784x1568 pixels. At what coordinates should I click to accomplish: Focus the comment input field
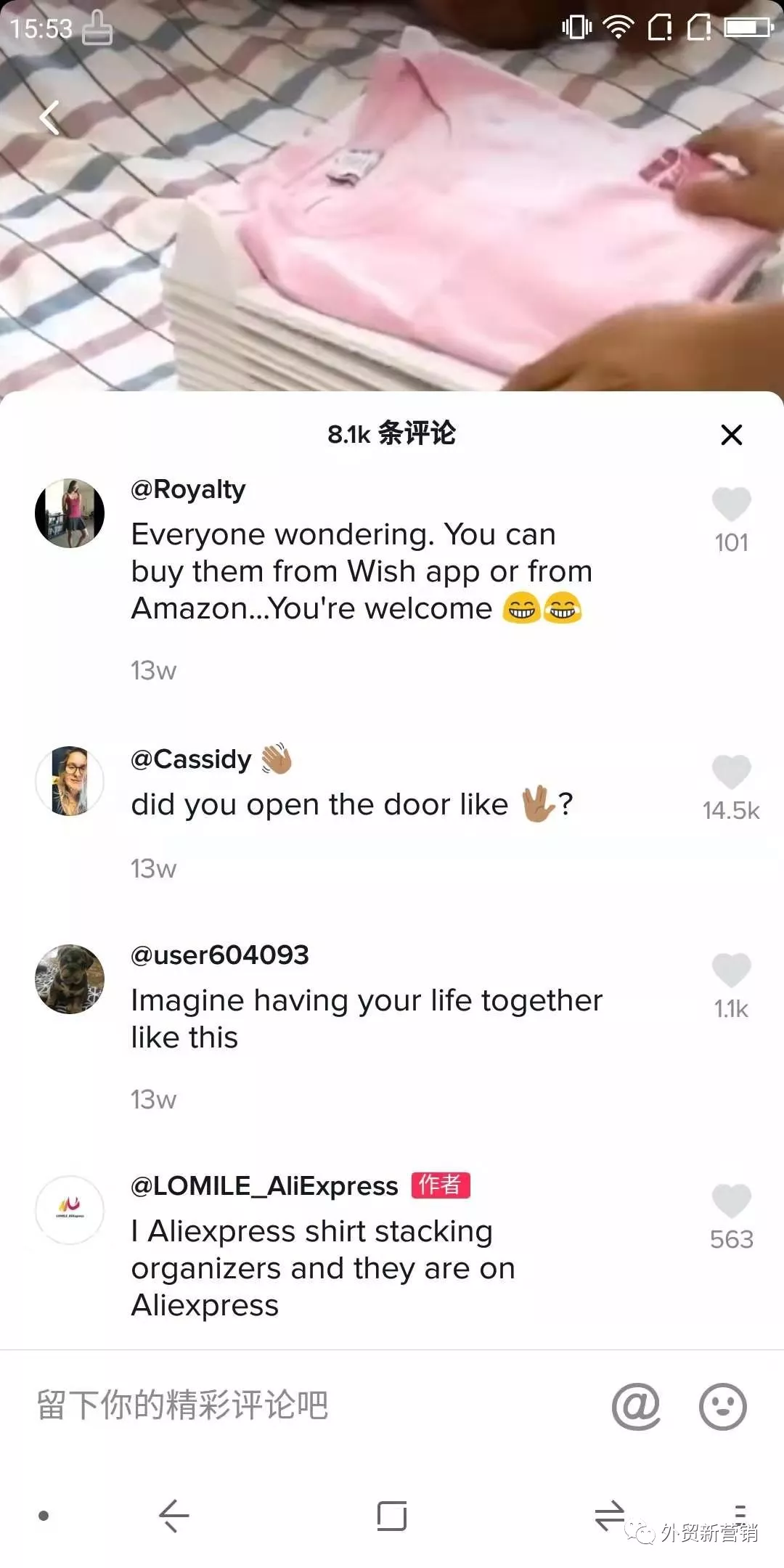click(290, 1405)
